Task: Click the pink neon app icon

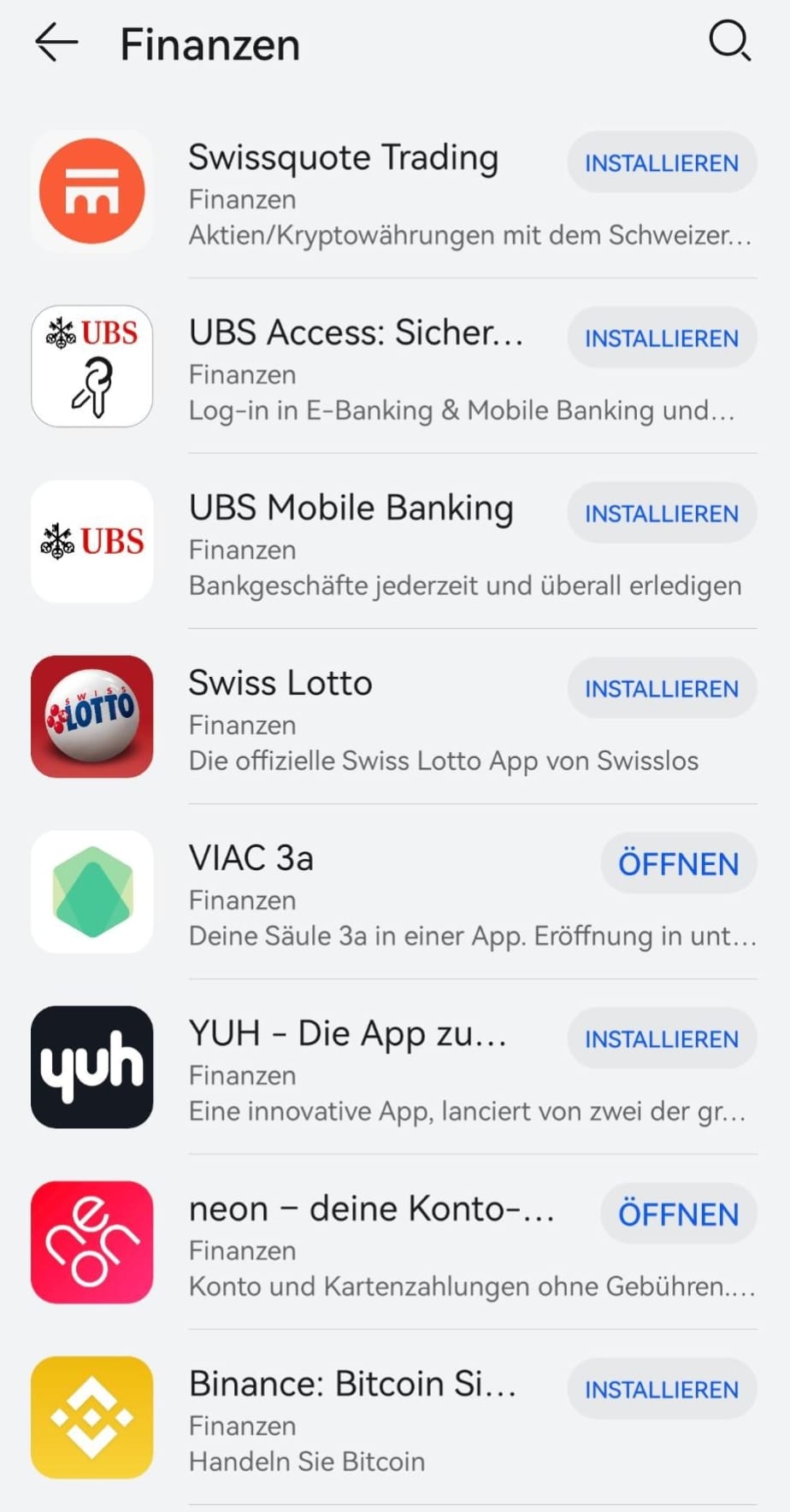Action: pos(91,1242)
